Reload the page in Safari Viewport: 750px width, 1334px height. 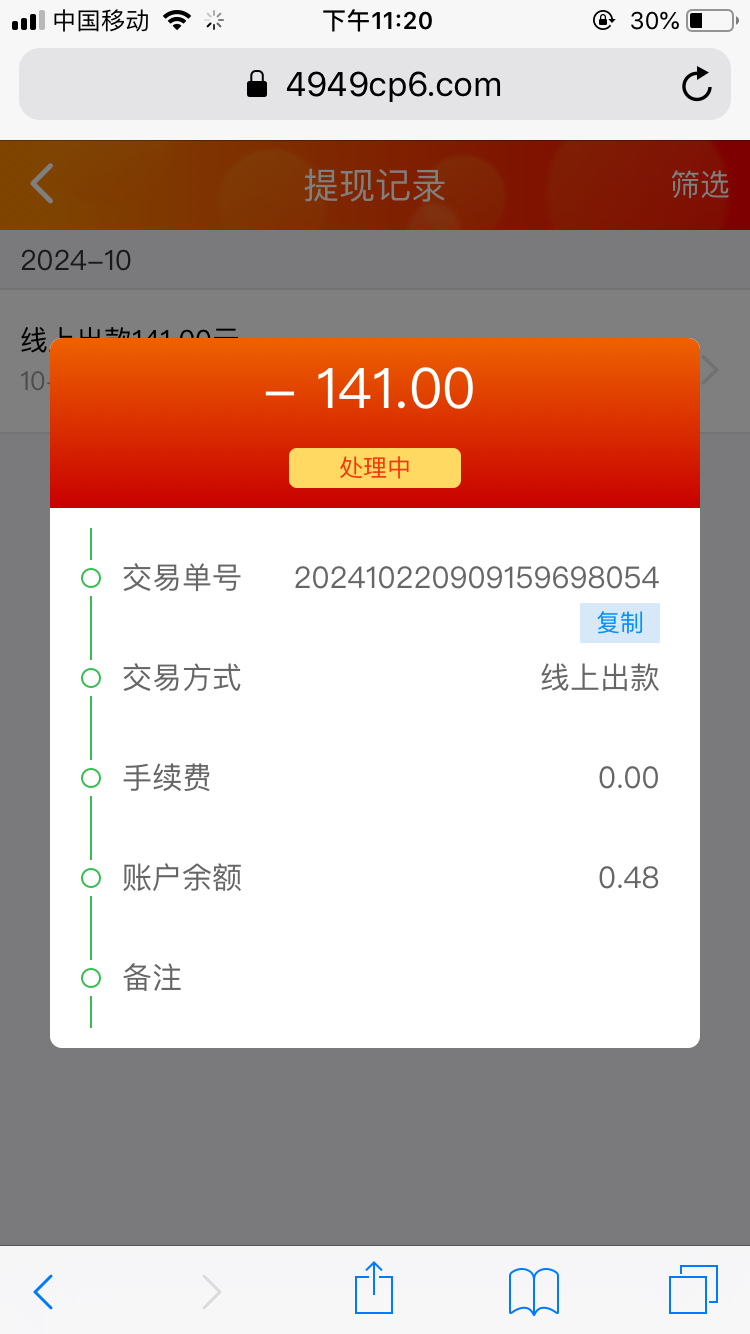697,85
